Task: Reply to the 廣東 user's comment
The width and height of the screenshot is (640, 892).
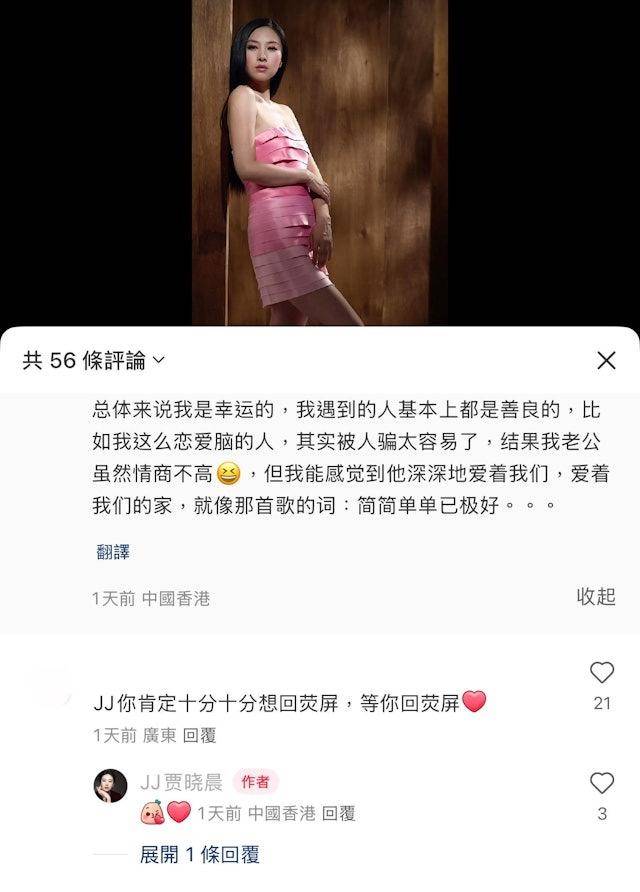Action: pyautogui.click(x=199, y=735)
